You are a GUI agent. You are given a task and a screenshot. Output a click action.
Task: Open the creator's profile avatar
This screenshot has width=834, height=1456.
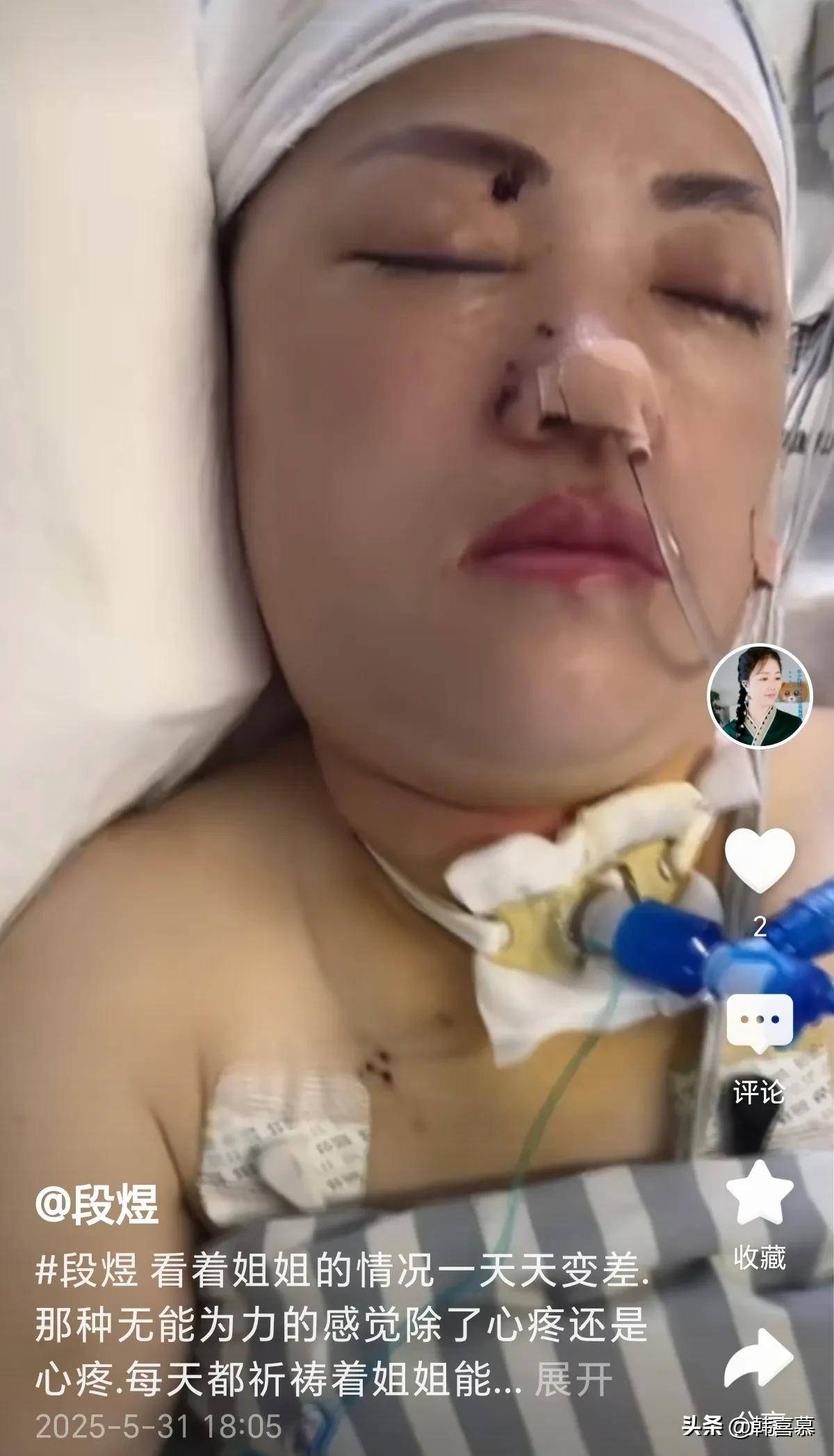(760, 695)
